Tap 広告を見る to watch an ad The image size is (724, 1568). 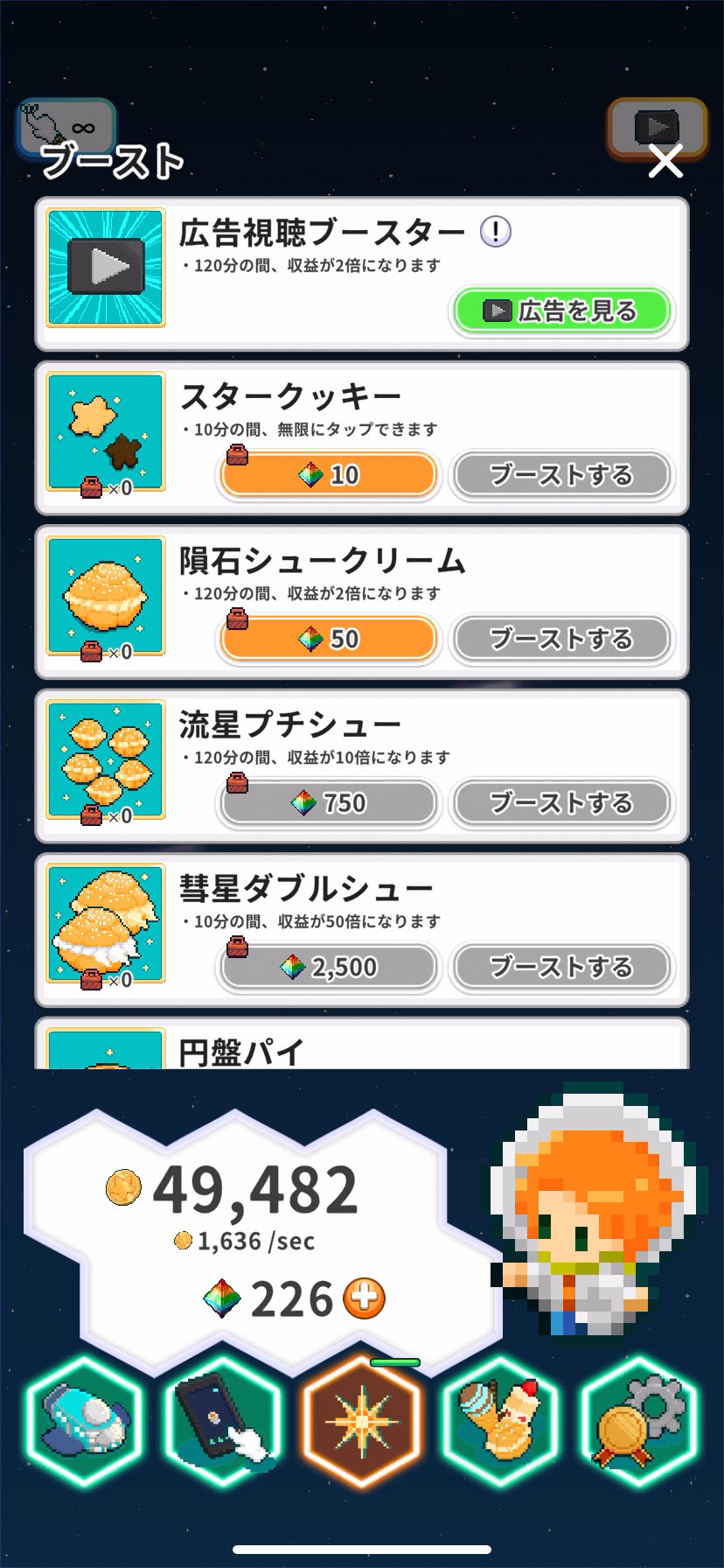tap(561, 311)
